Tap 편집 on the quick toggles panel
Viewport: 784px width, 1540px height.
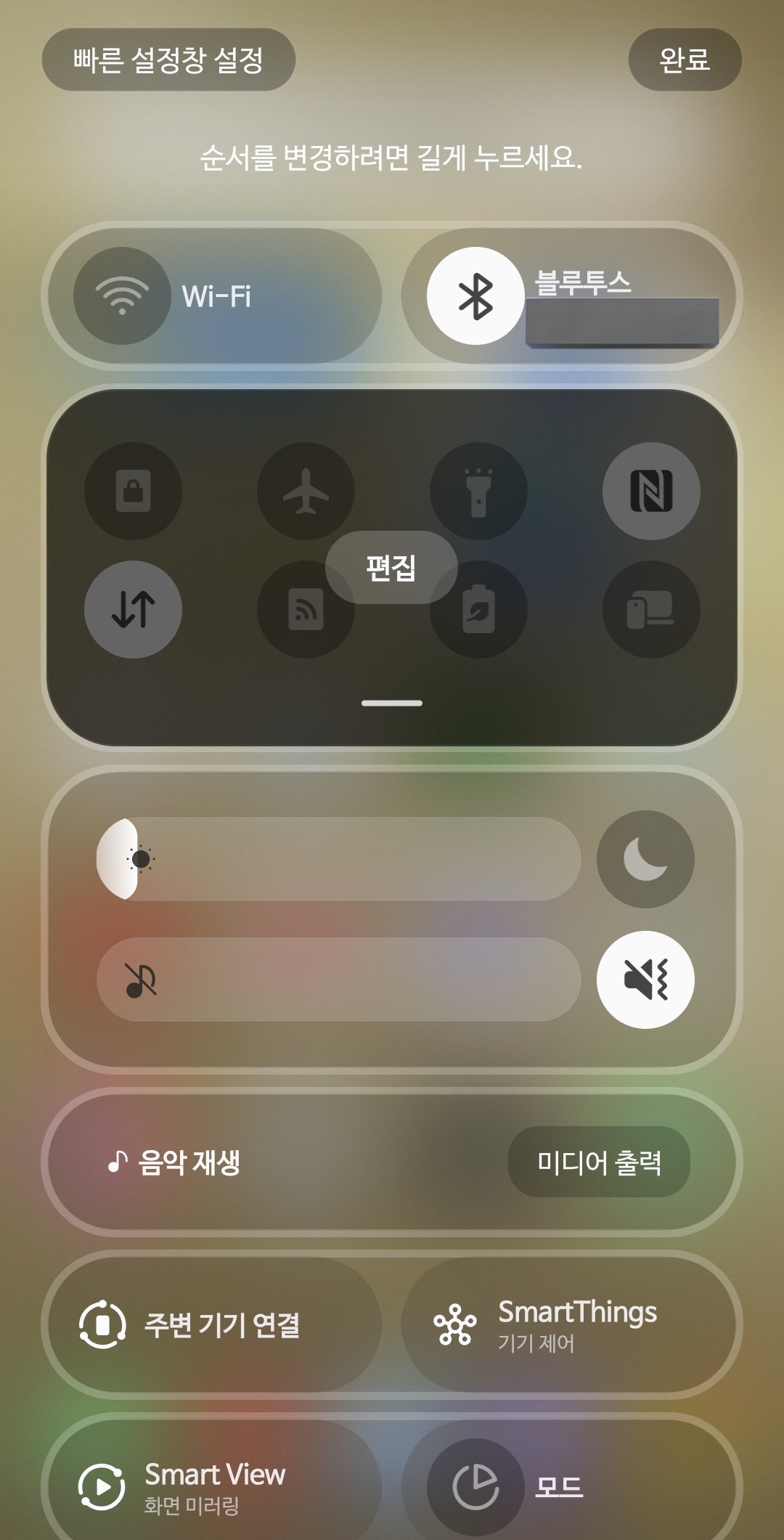coord(391,568)
